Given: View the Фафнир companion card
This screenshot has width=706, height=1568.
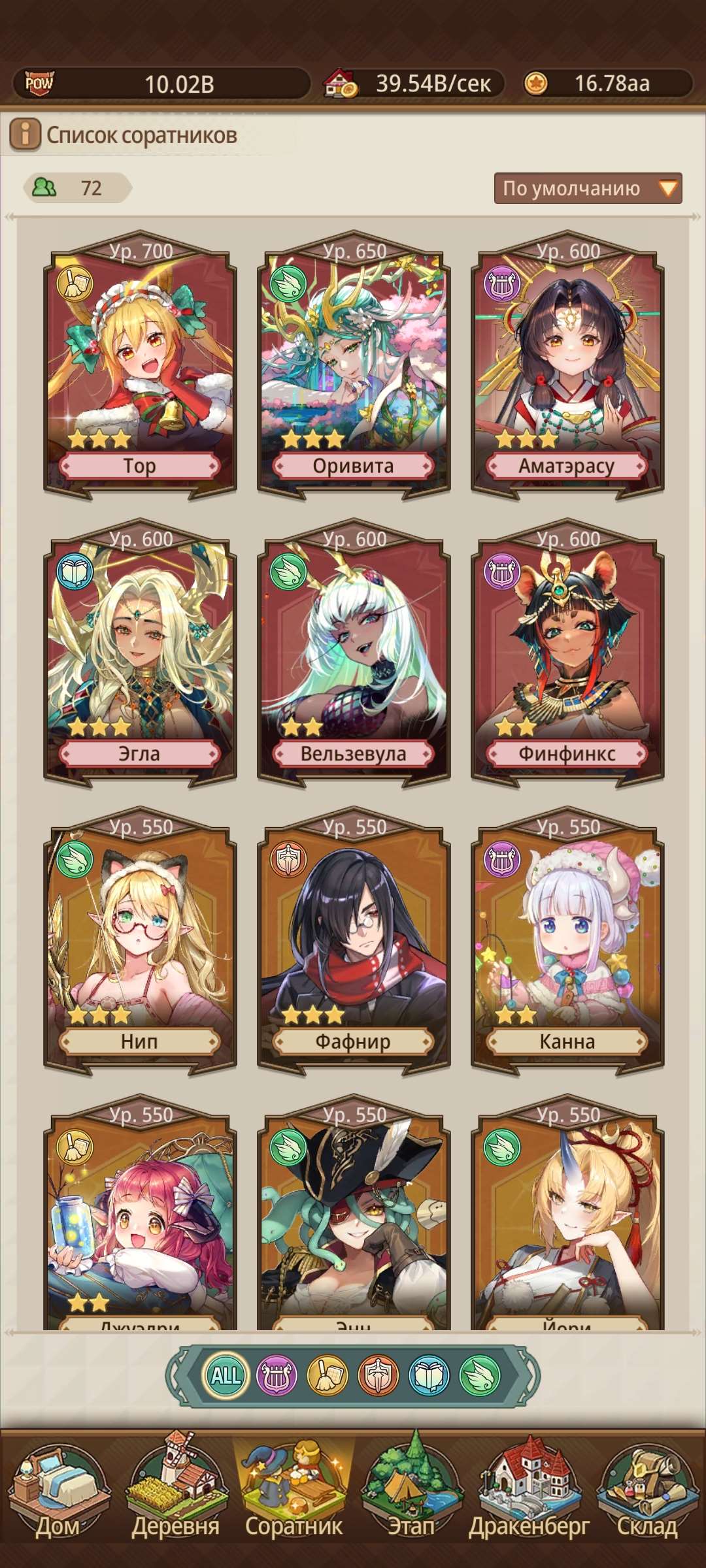Looking at the screenshot, I should pos(354,941).
